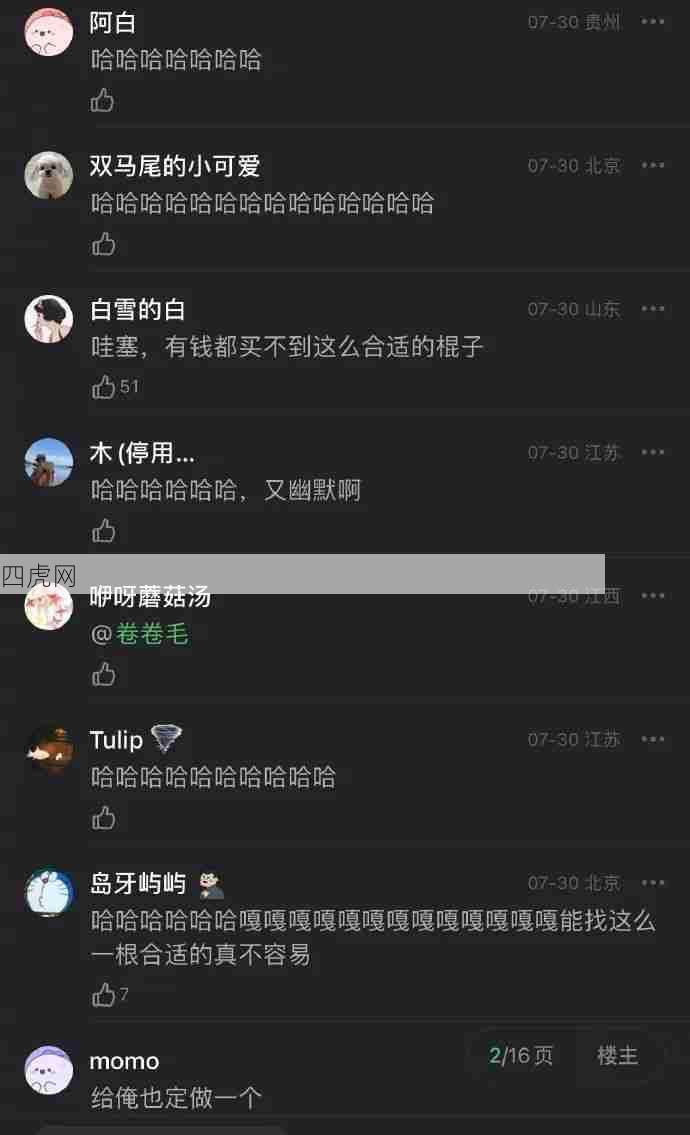Open more options on 白雪的白's comment
Screen dimensions: 690x1135
653,309
